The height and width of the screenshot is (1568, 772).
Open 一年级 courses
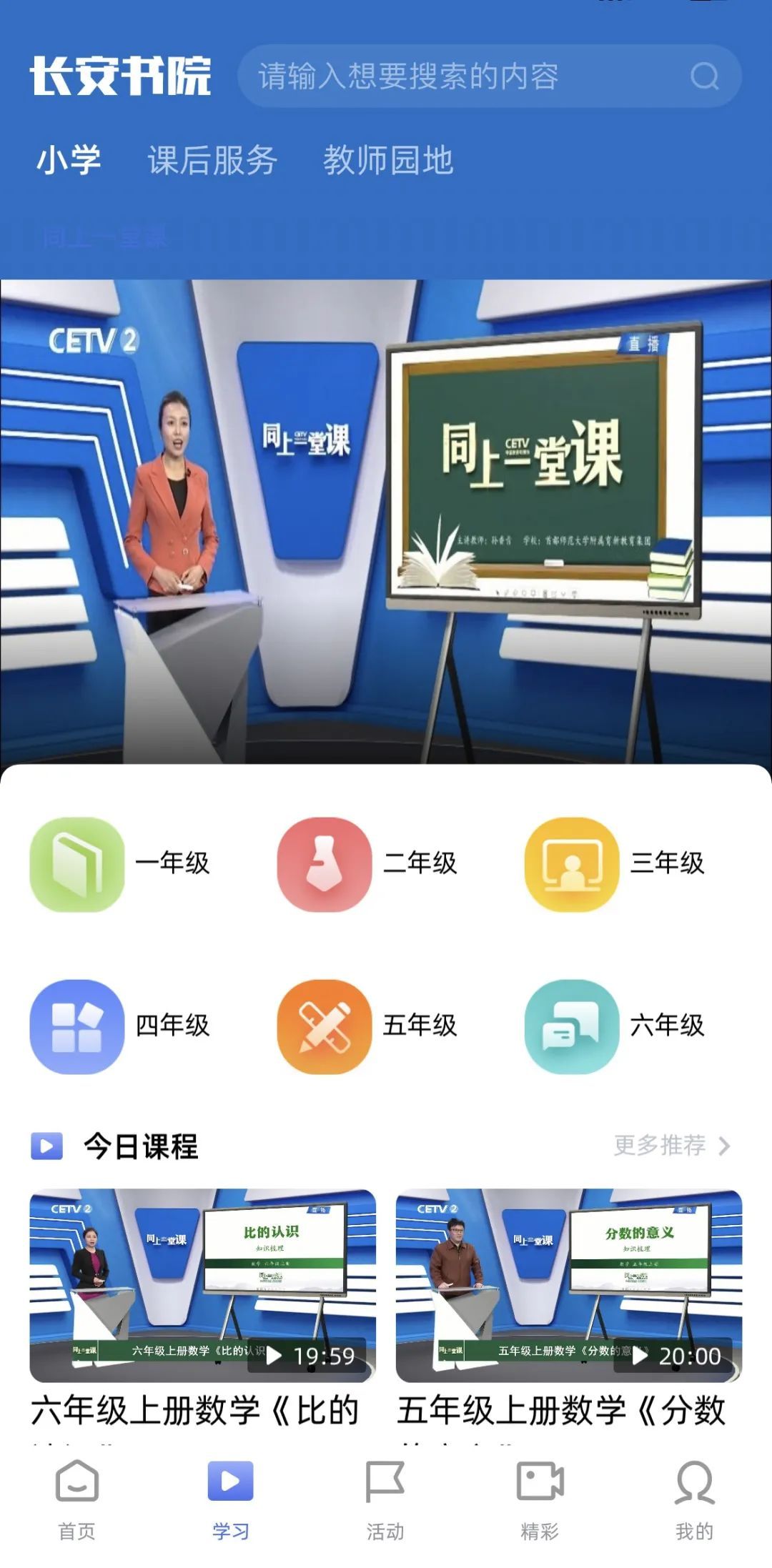120,864
